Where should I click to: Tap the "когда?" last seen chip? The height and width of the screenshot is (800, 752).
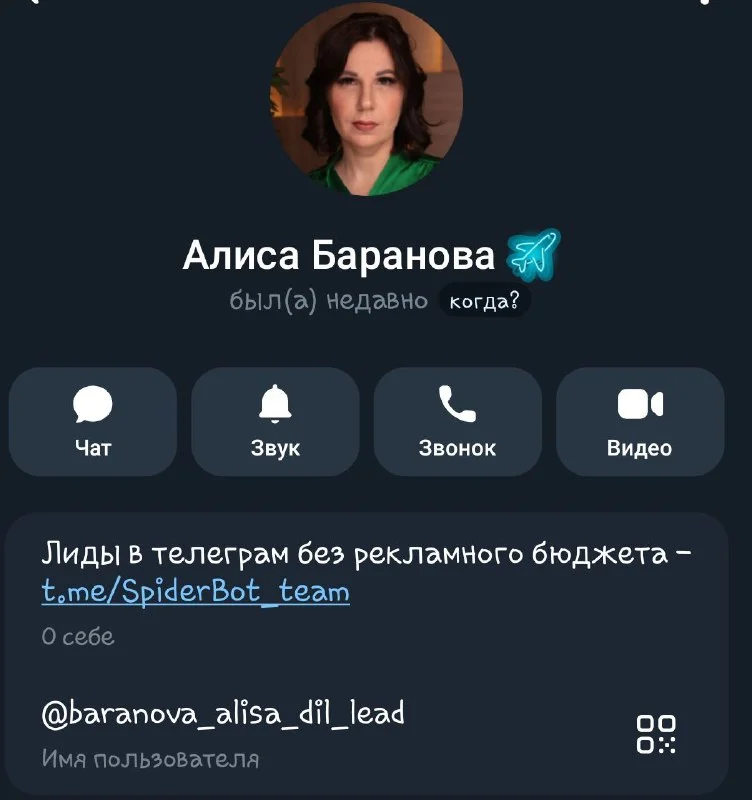484,301
